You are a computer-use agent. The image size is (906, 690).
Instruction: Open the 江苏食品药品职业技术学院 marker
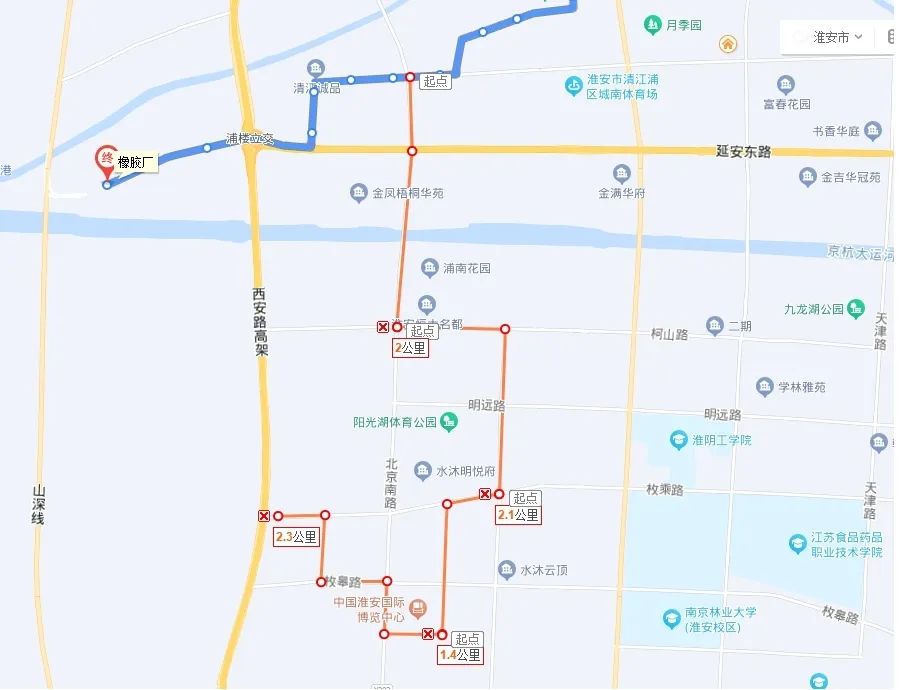tap(797, 544)
